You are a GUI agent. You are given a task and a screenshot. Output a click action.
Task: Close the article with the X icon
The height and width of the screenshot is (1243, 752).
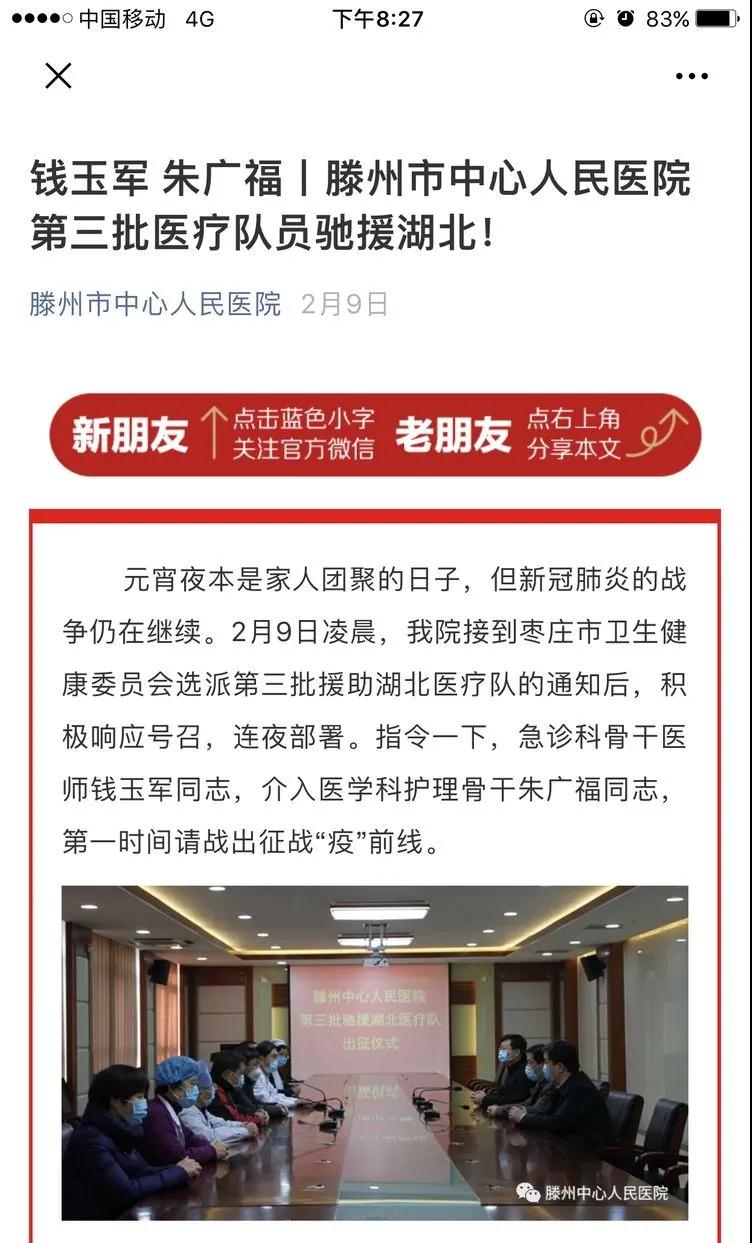point(58,75)
